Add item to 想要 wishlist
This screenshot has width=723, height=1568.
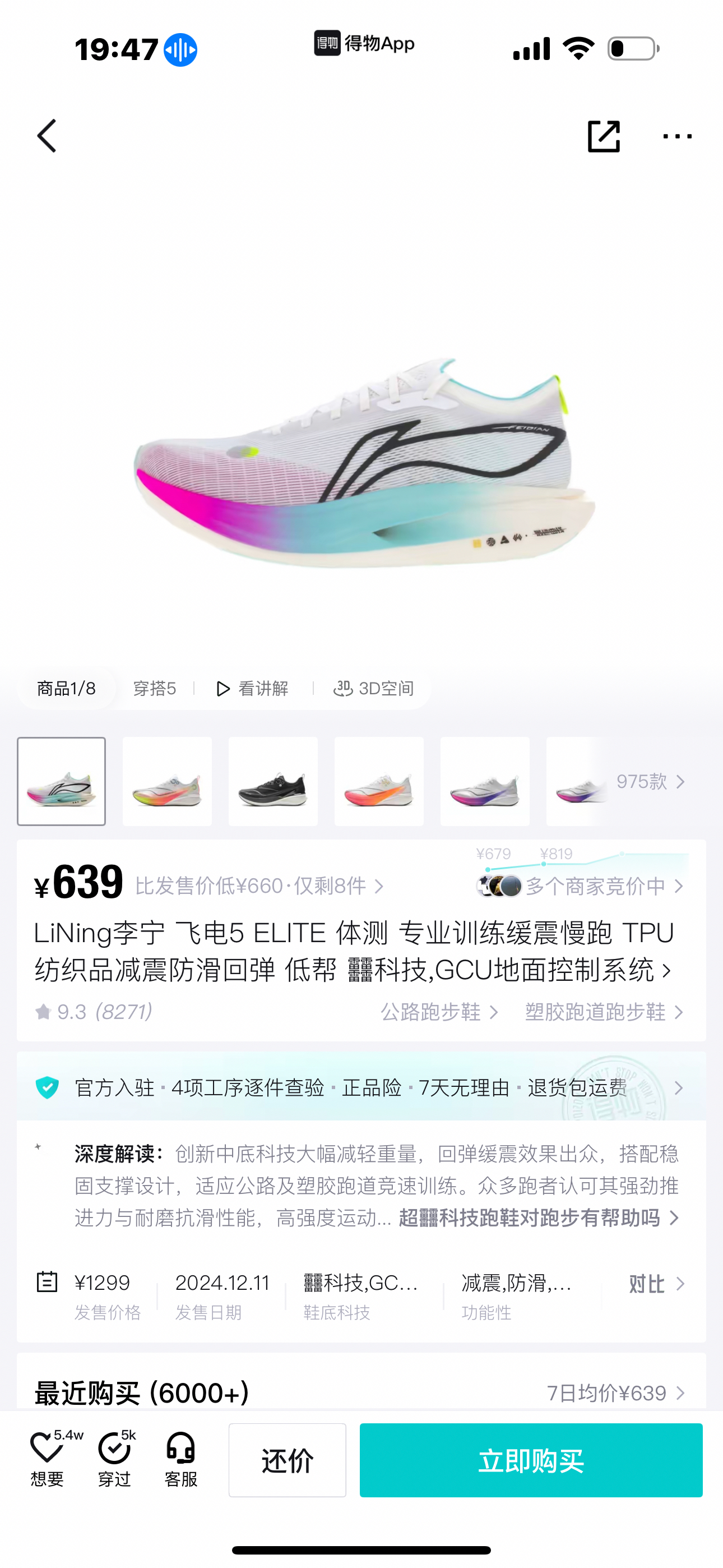pos(48,1459)
